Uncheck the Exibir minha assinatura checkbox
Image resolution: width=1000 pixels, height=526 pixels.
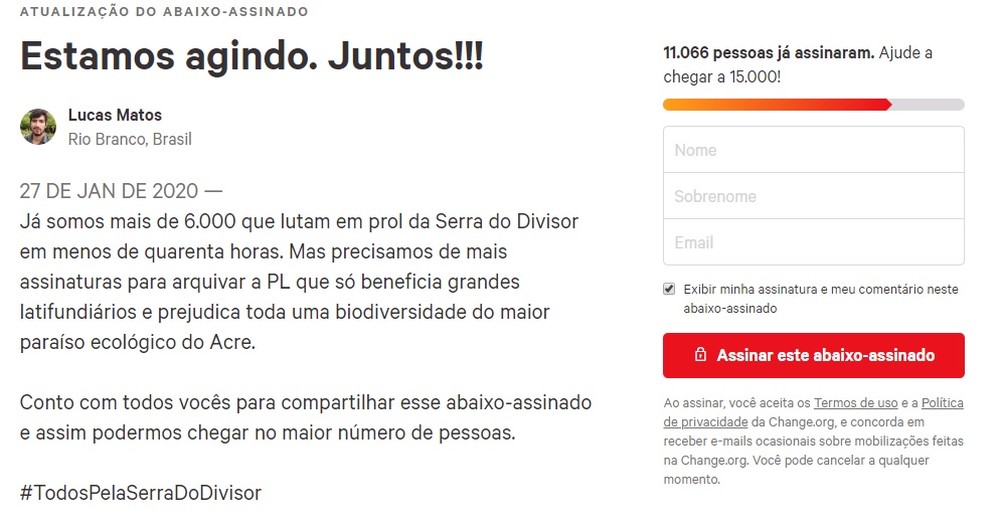[669, 289]
